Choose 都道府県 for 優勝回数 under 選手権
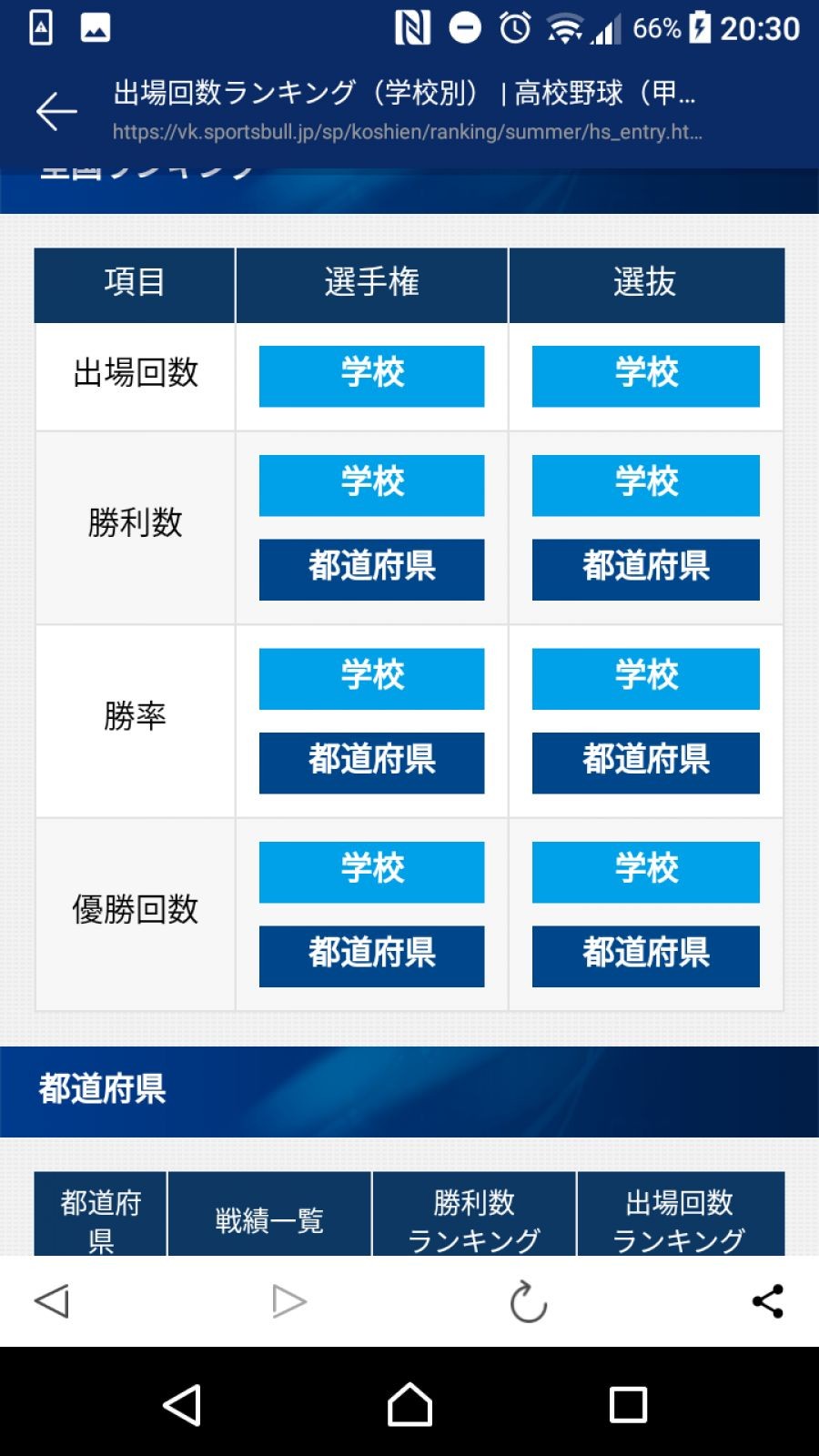Screen dimensions: 819x1456 pos(371,956)
